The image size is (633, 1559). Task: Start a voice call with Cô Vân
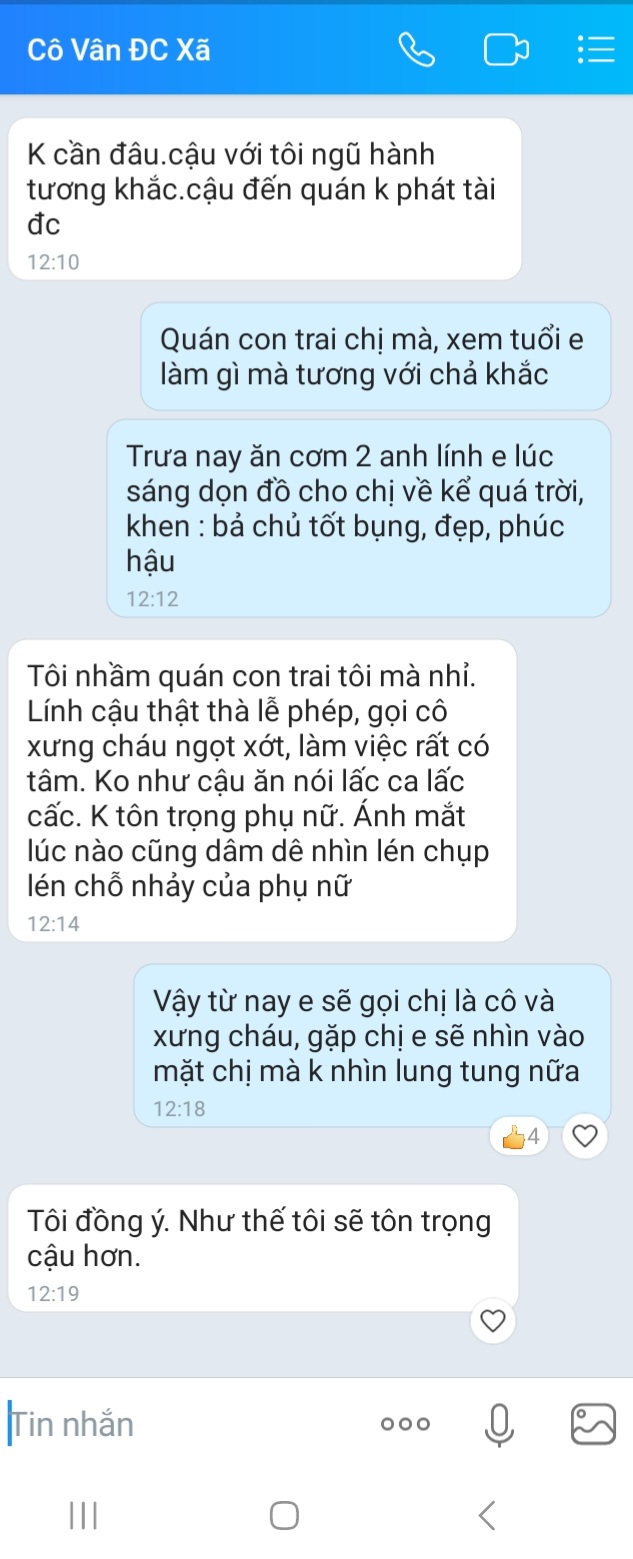416,50
